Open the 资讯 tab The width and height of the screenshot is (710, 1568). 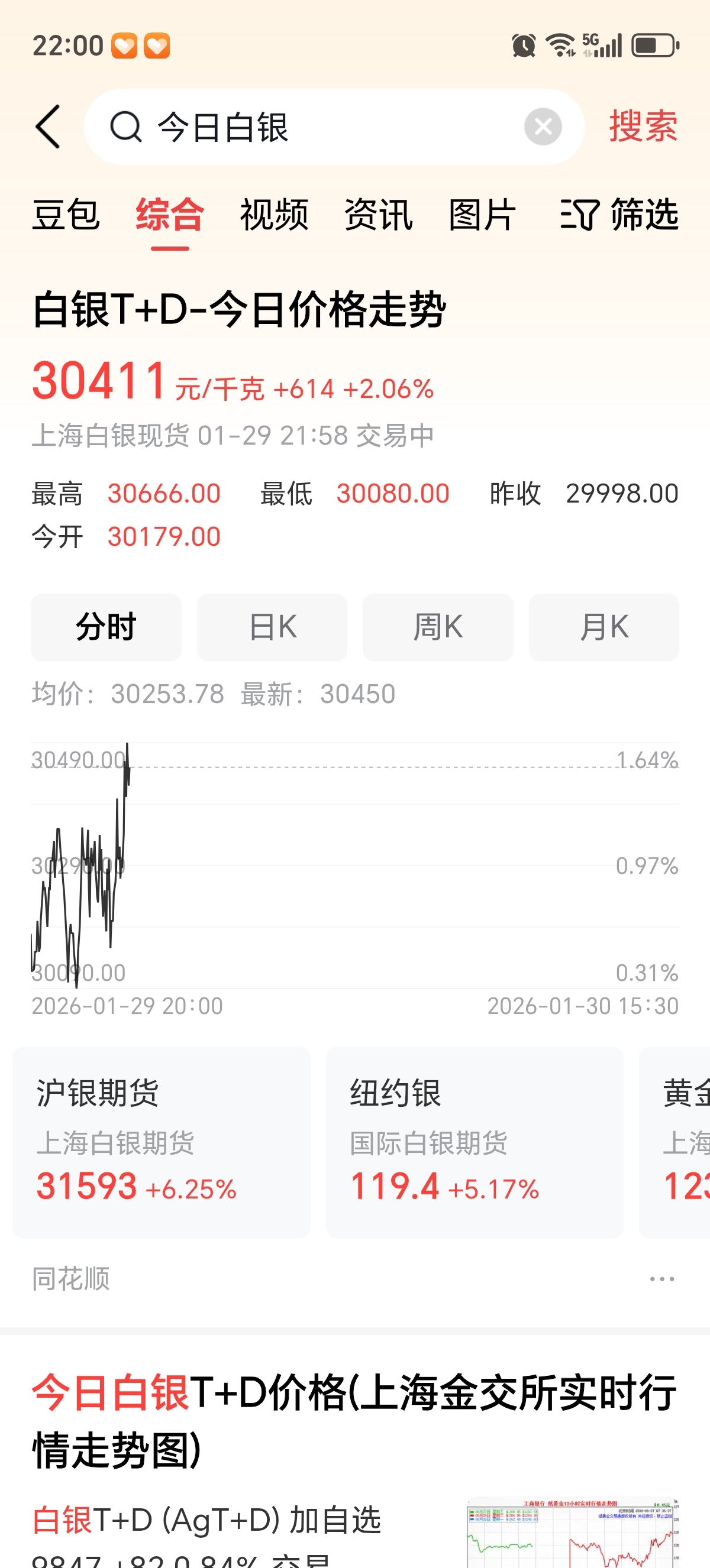click(x=378, y=215)
